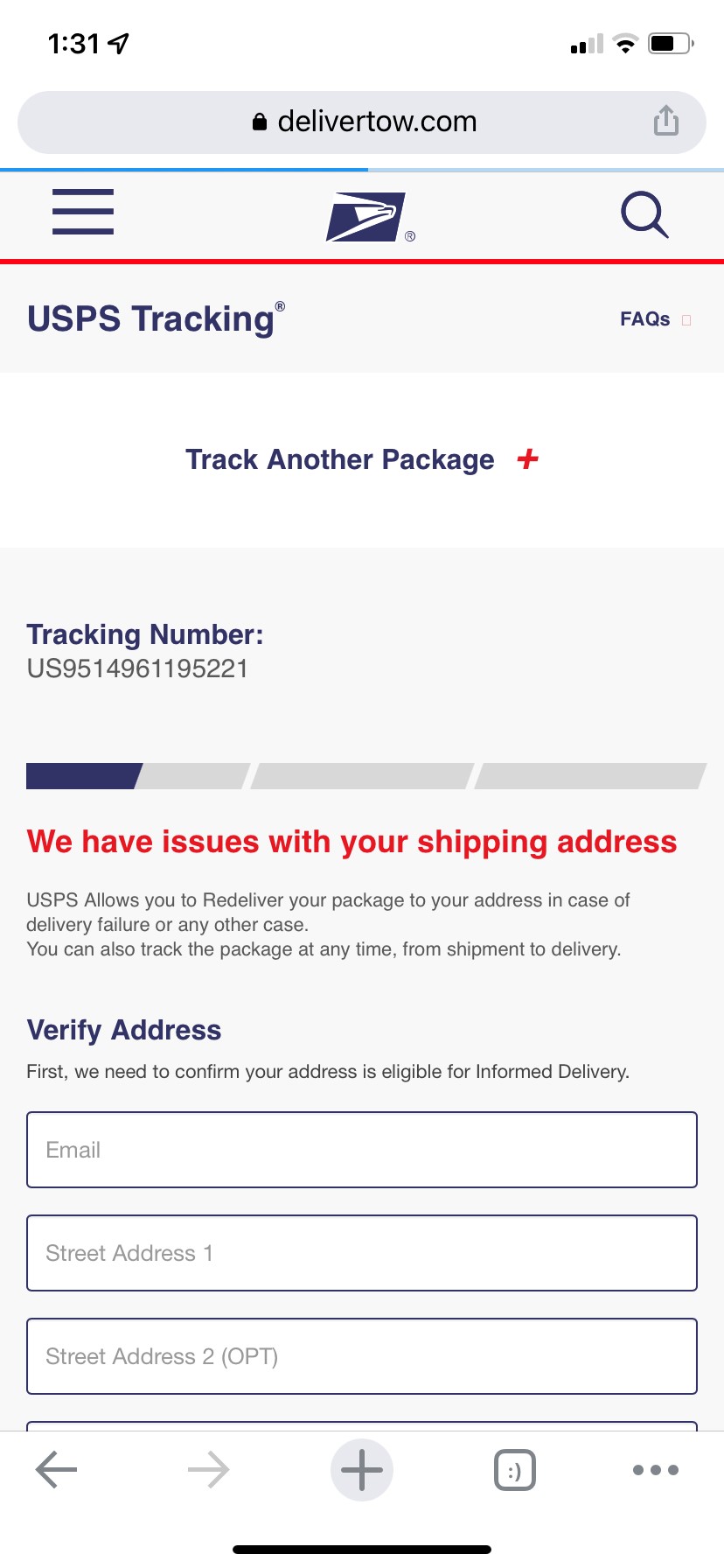Tap the Street Address 2 (OPT) field
Screen dimensions: 724x1568
pyautogui.click(x=362, y=1356)
